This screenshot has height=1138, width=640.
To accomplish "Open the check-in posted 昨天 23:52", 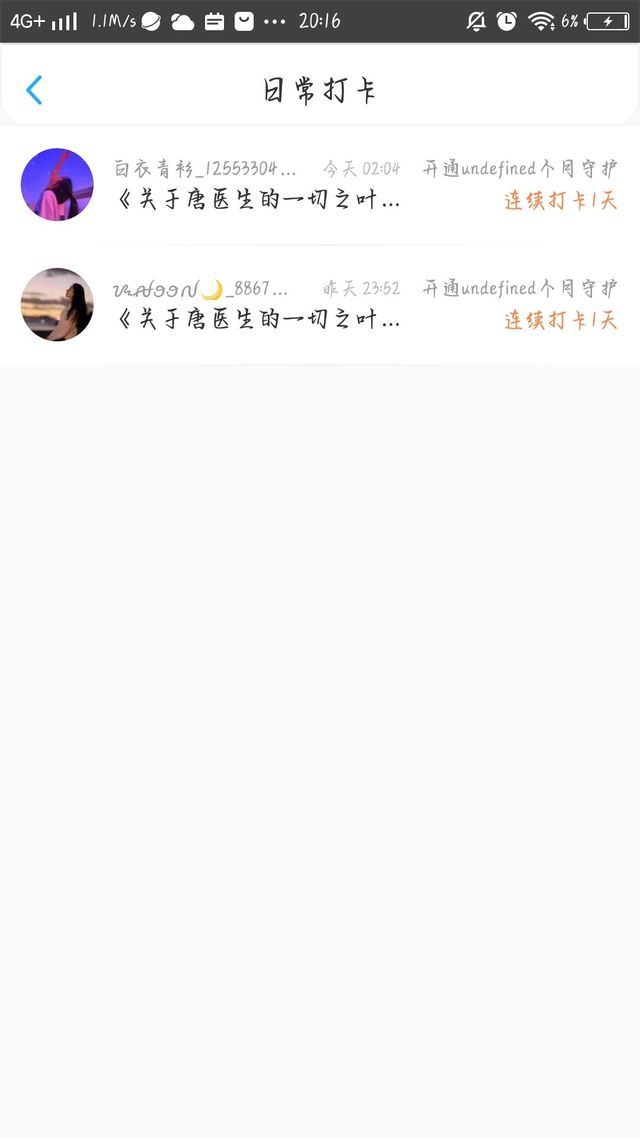I will tap(320, 305).
